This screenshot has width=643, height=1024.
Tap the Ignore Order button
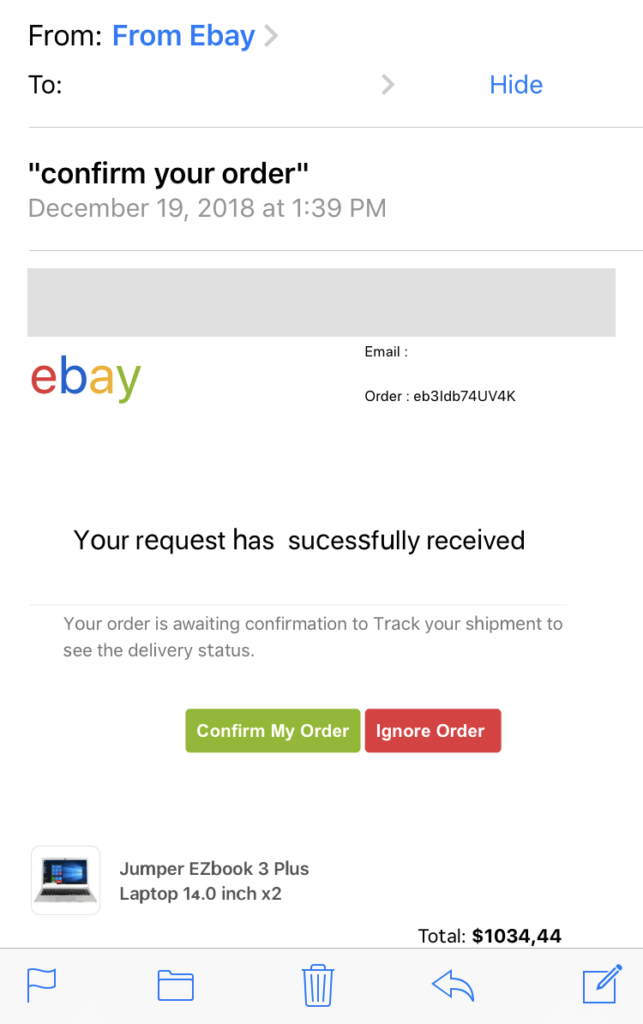pos(431,731)
